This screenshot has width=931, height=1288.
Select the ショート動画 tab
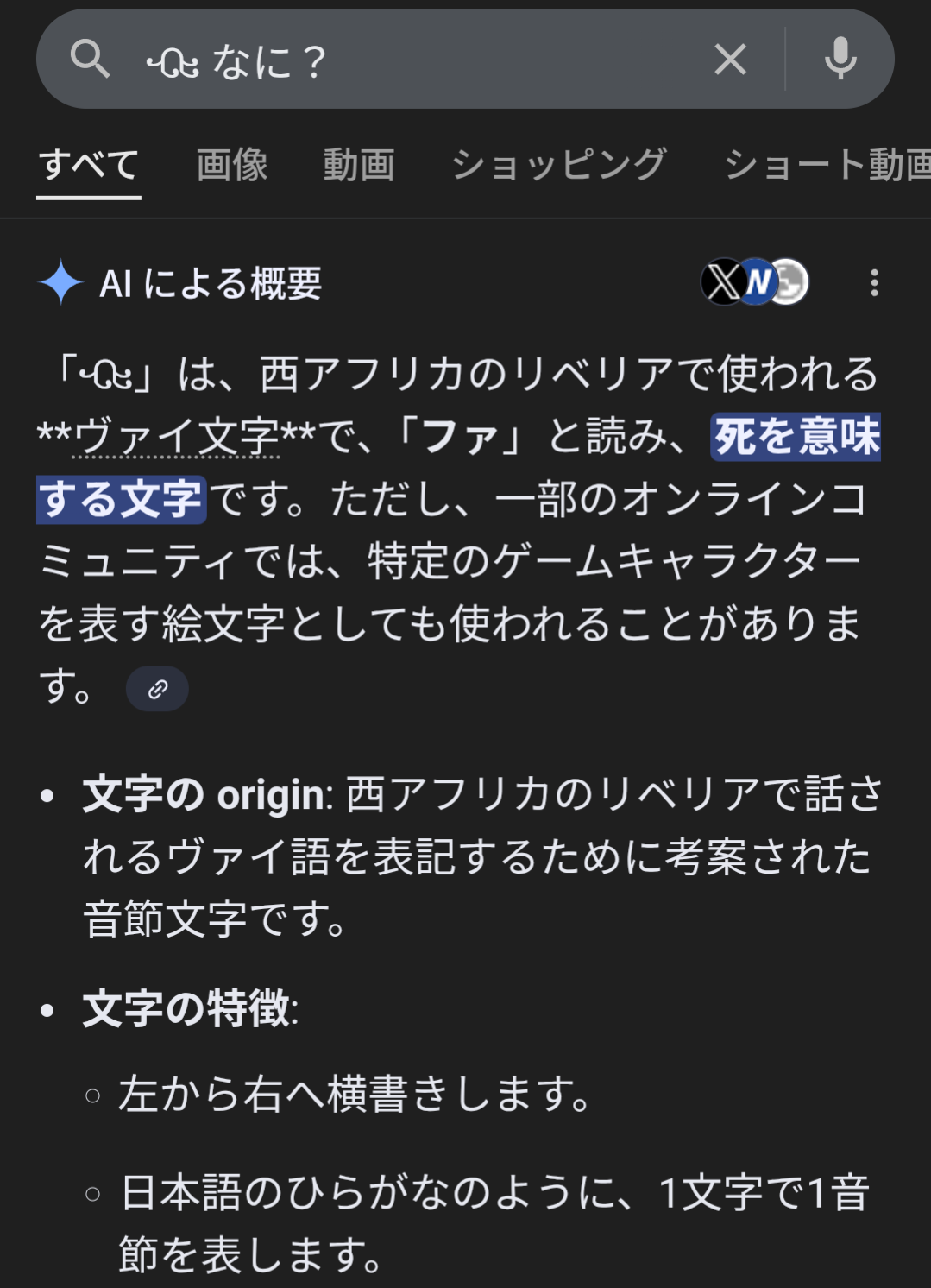(x=827, y=164)
